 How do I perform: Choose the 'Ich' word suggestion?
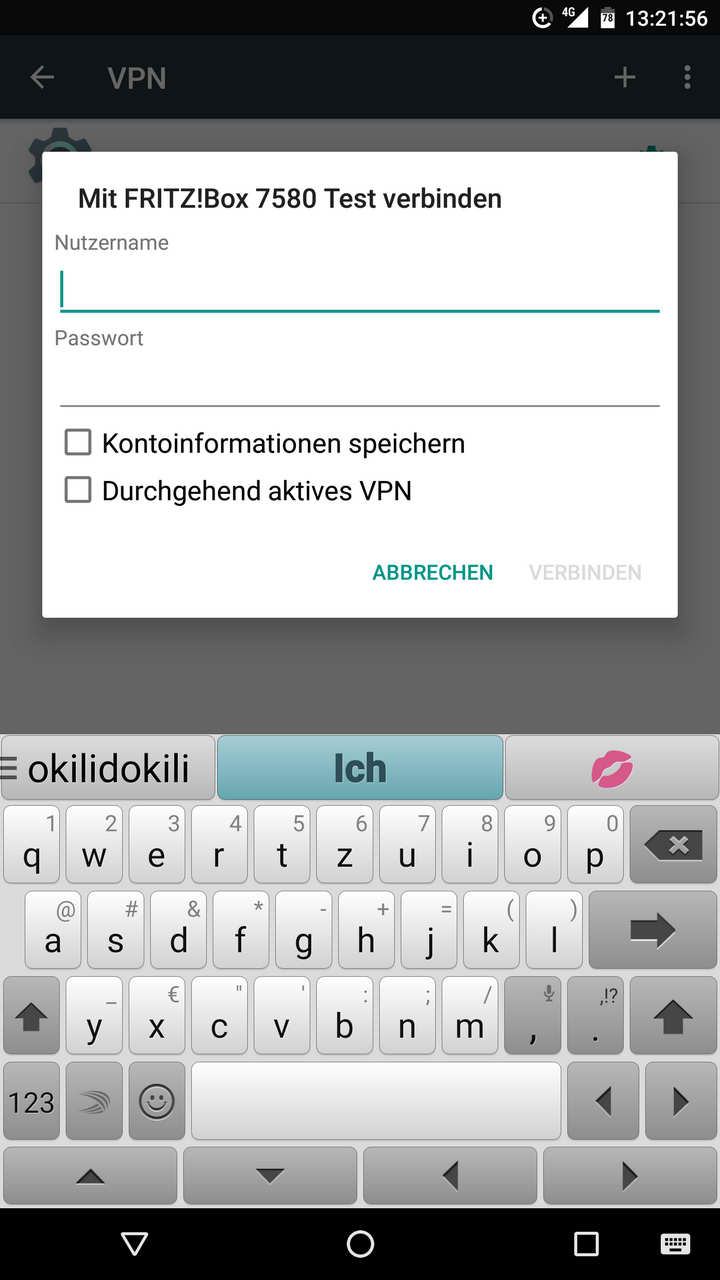(360, 768)
